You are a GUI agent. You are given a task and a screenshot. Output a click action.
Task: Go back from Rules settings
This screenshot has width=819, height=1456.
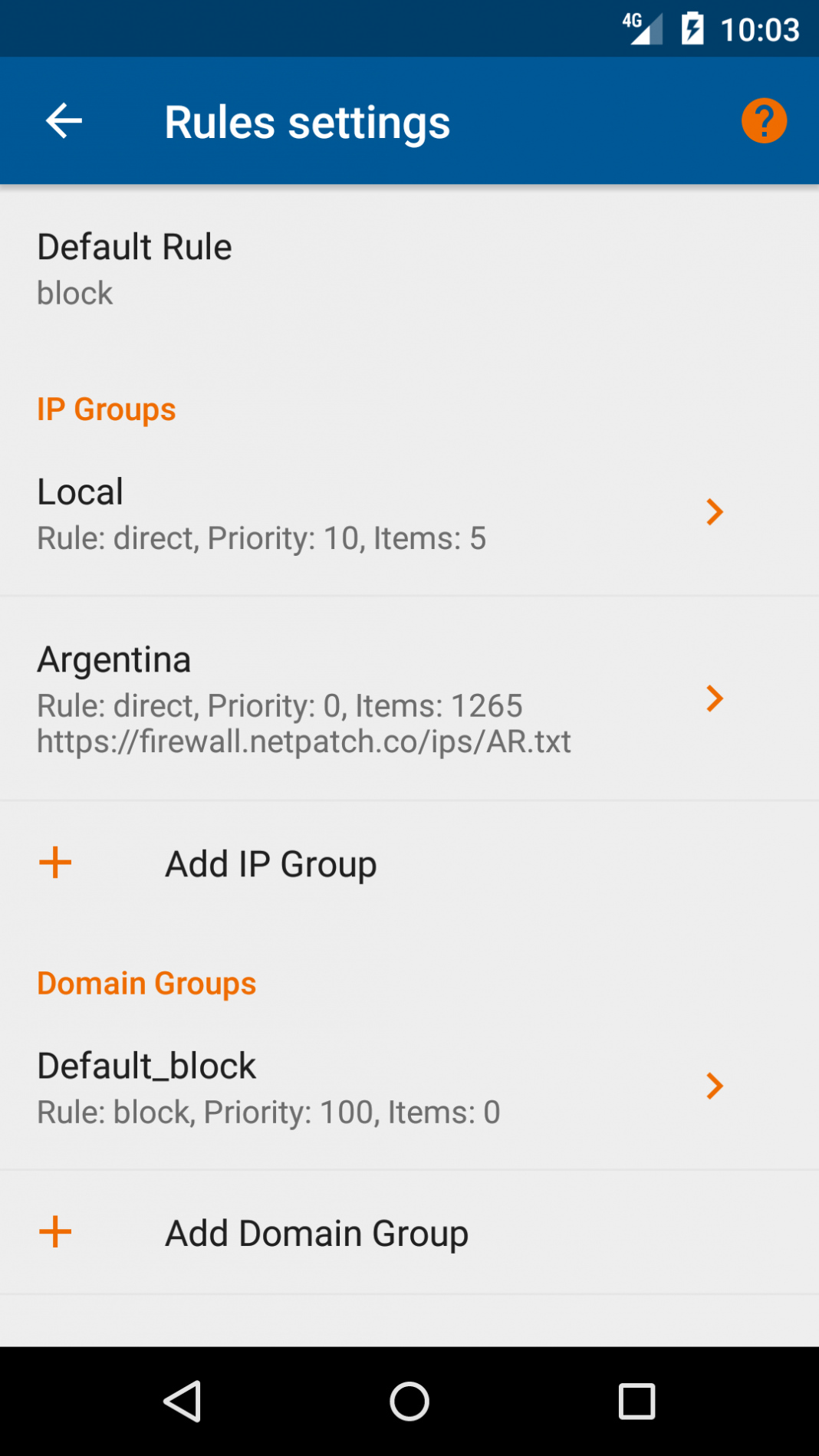pyautogui.click(x=64, y=121)
